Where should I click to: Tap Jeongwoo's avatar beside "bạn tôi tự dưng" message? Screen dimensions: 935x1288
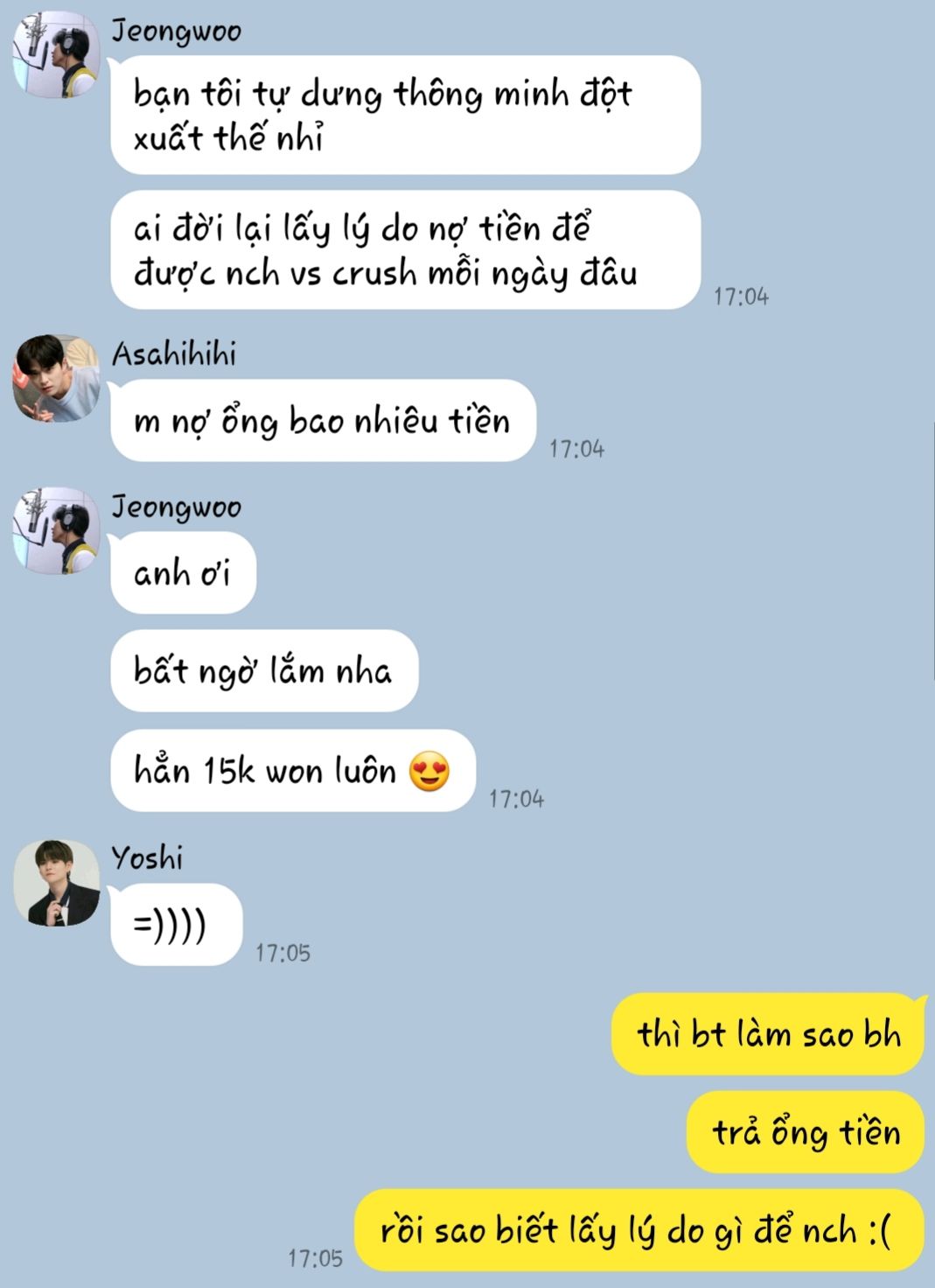pos(56,54)
